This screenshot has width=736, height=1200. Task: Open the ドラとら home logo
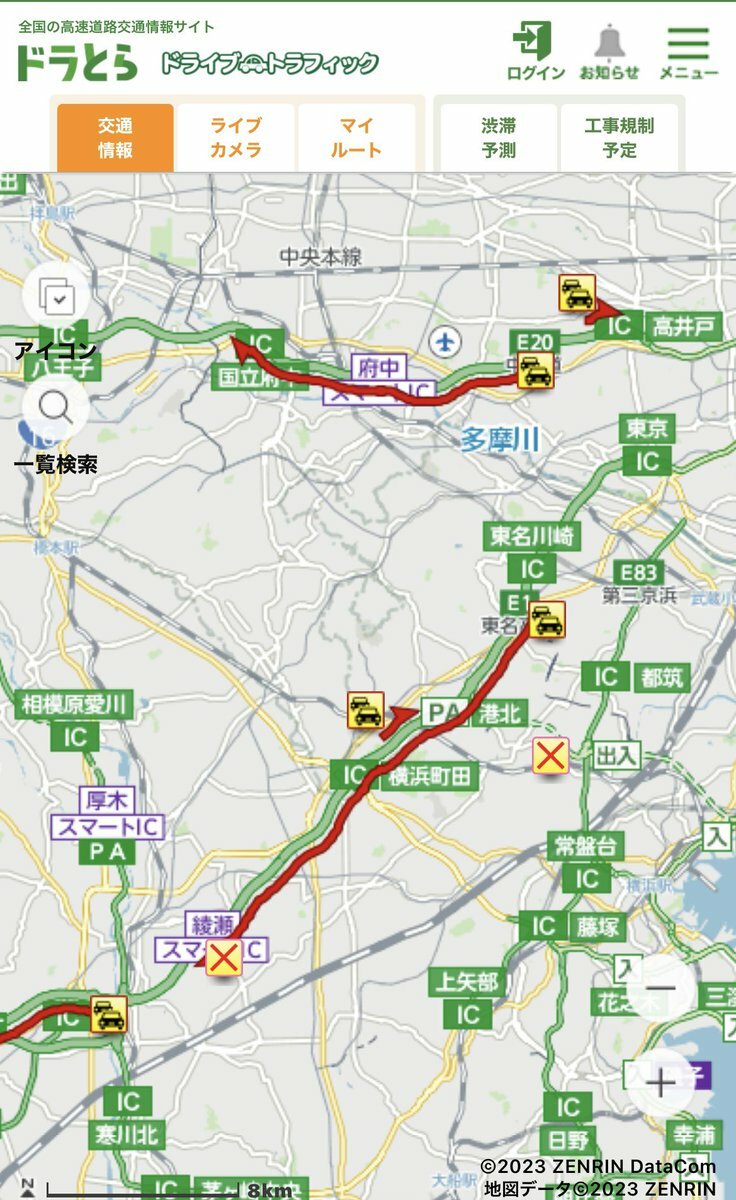[77, 63]
